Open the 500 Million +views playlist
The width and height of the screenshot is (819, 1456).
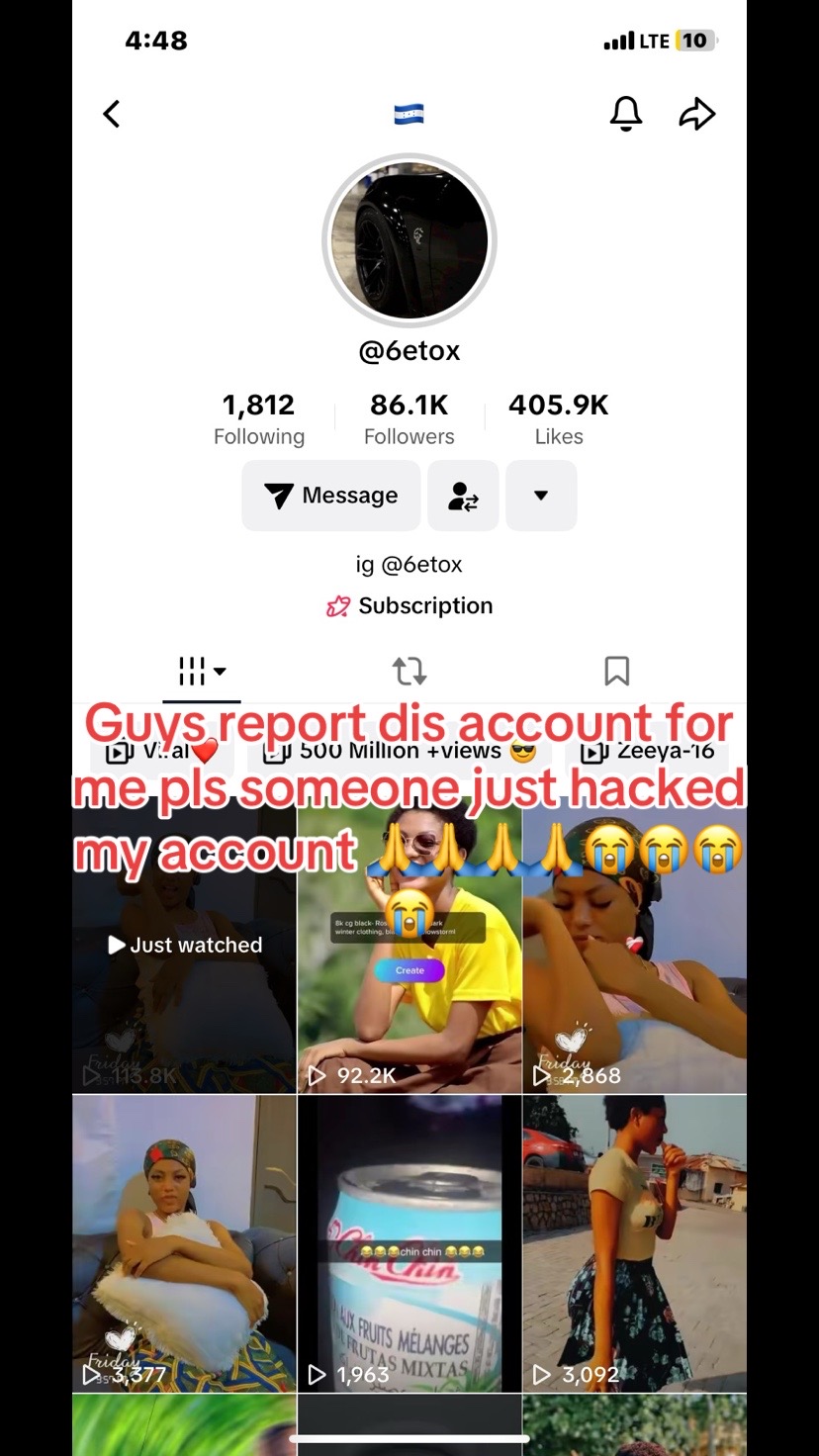(400, 752)
